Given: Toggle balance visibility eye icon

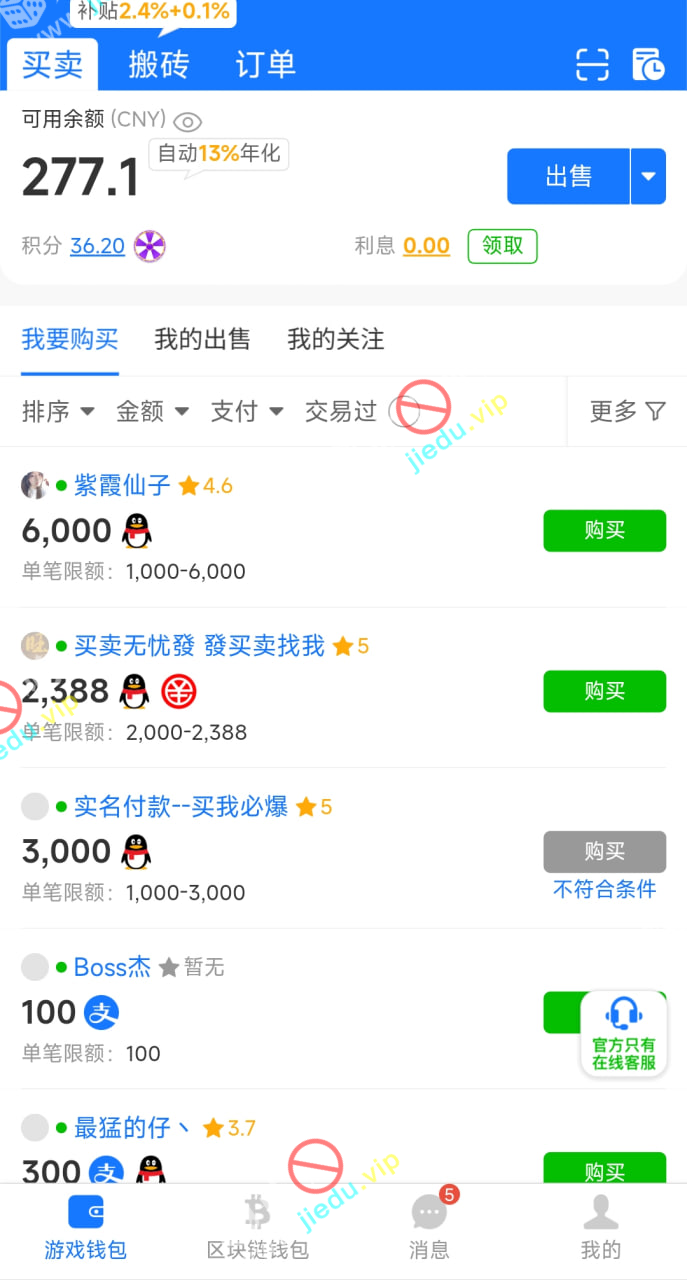Looking at the screenshot, I should pyautogui.click(x=187, y=122).
